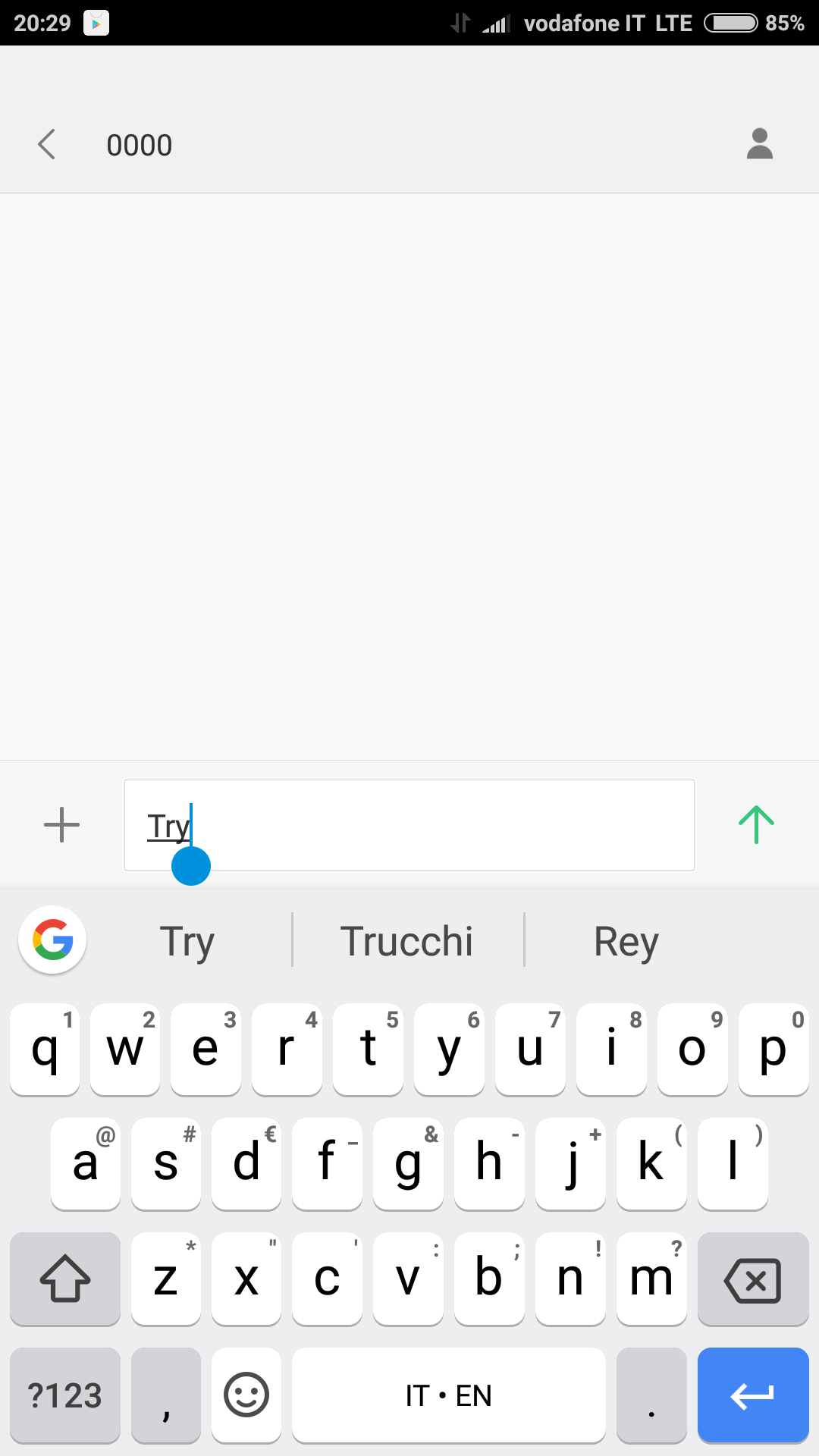Tap the IT • EN space bar
819x1456 pixels.
click(x=449, y=1395)
